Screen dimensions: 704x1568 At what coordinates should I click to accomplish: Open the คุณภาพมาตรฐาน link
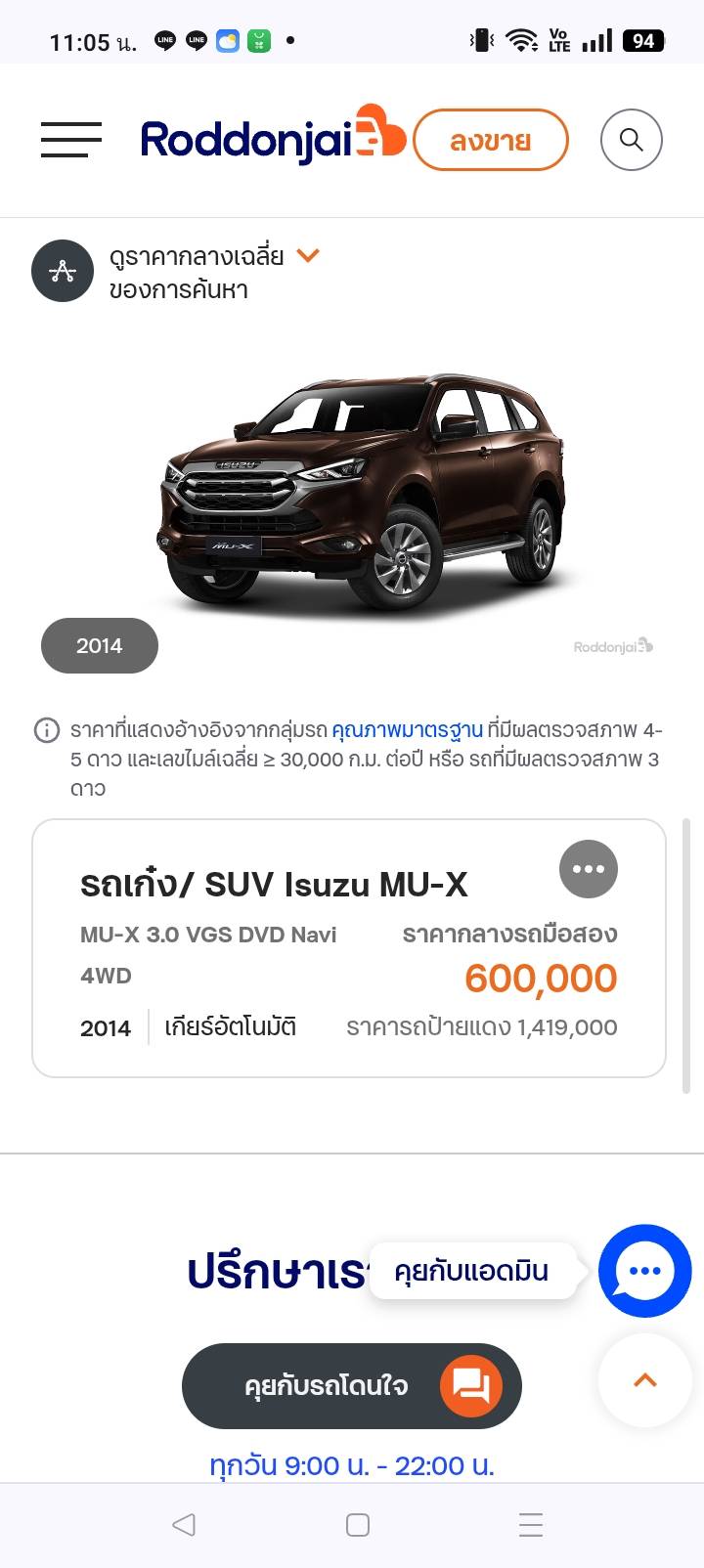point(407,729)
